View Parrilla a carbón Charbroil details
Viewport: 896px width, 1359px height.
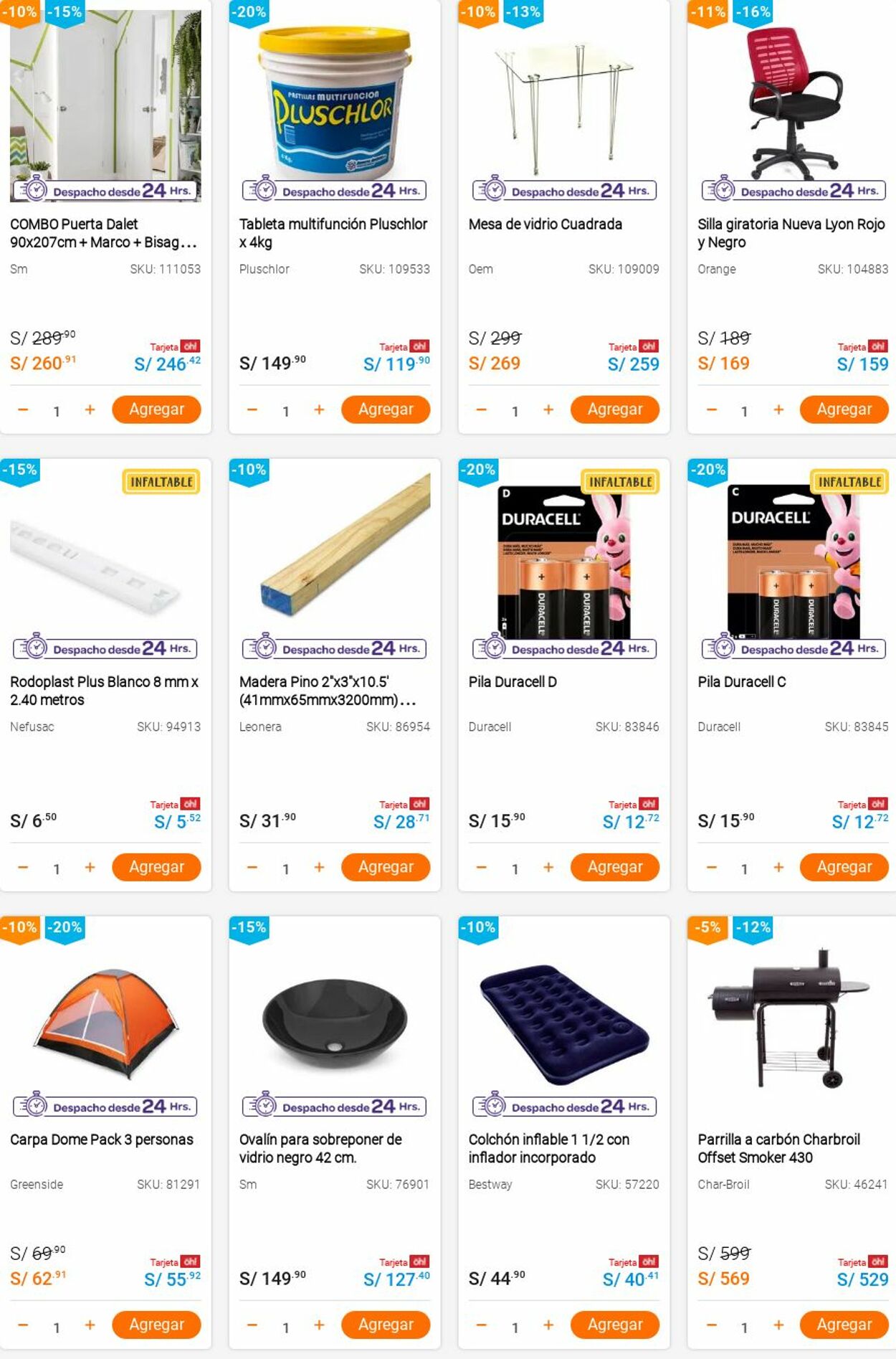pyautogui.click(x=778, y=1147)
